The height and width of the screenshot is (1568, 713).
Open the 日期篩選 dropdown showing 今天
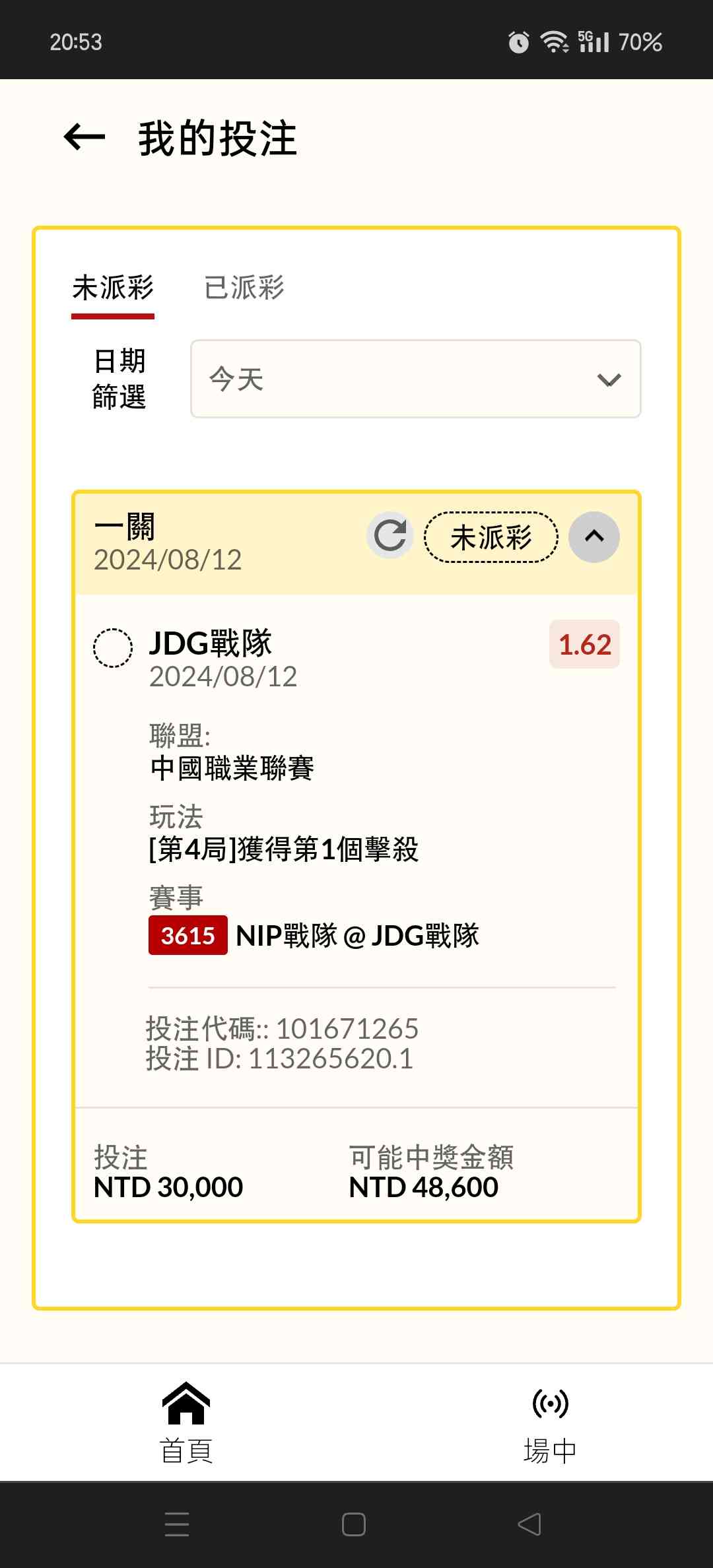[415, 379]
